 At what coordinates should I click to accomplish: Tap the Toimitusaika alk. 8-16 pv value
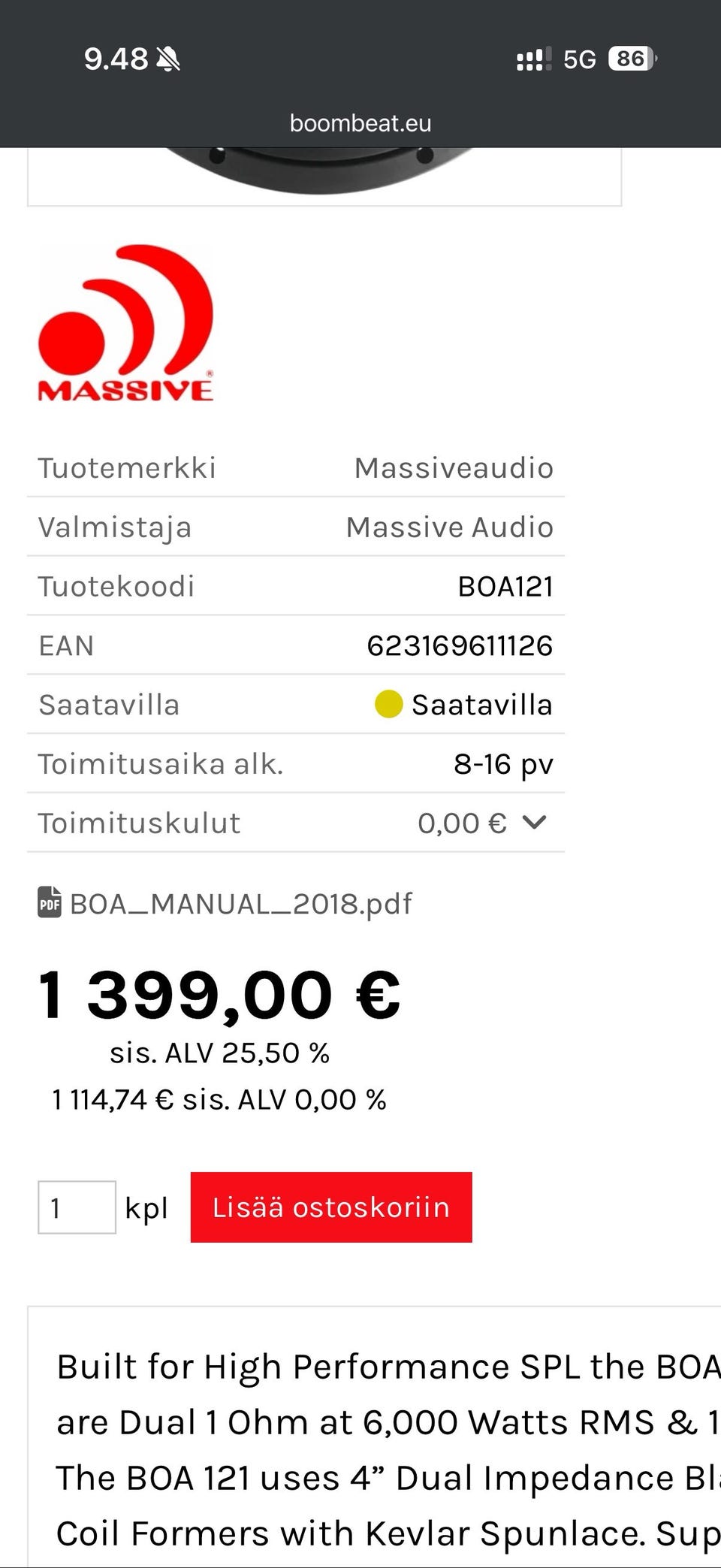pos(504,763)
